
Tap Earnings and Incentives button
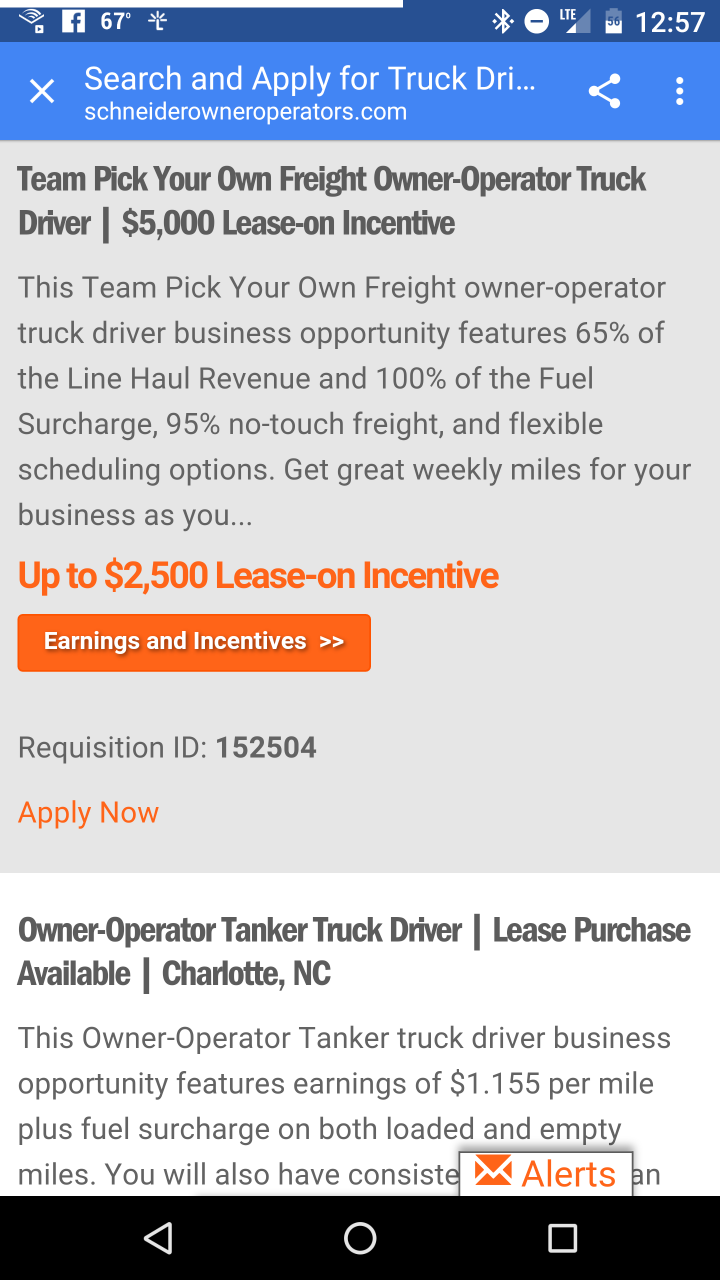[x=194, y=642]
